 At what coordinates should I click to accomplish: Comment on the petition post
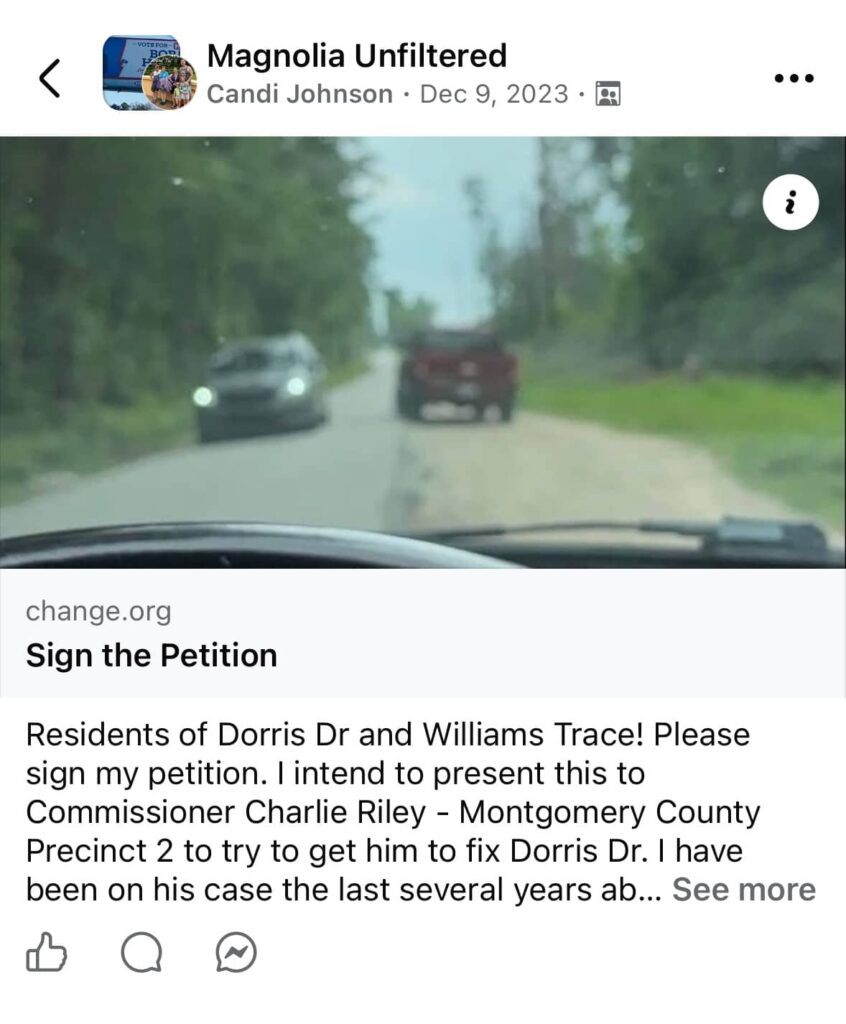click(141, 953)
